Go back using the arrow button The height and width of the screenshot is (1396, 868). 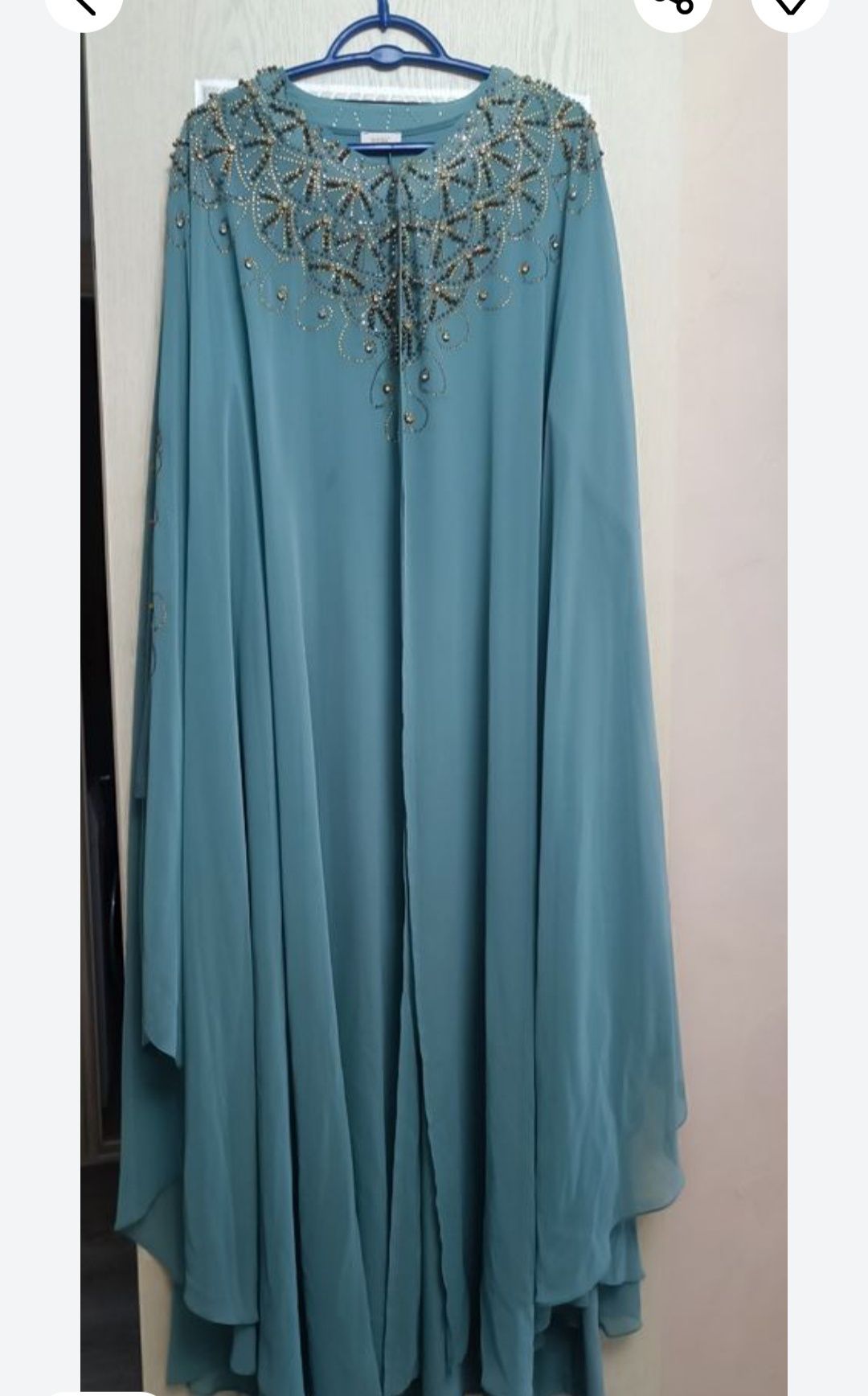[84, 6]
